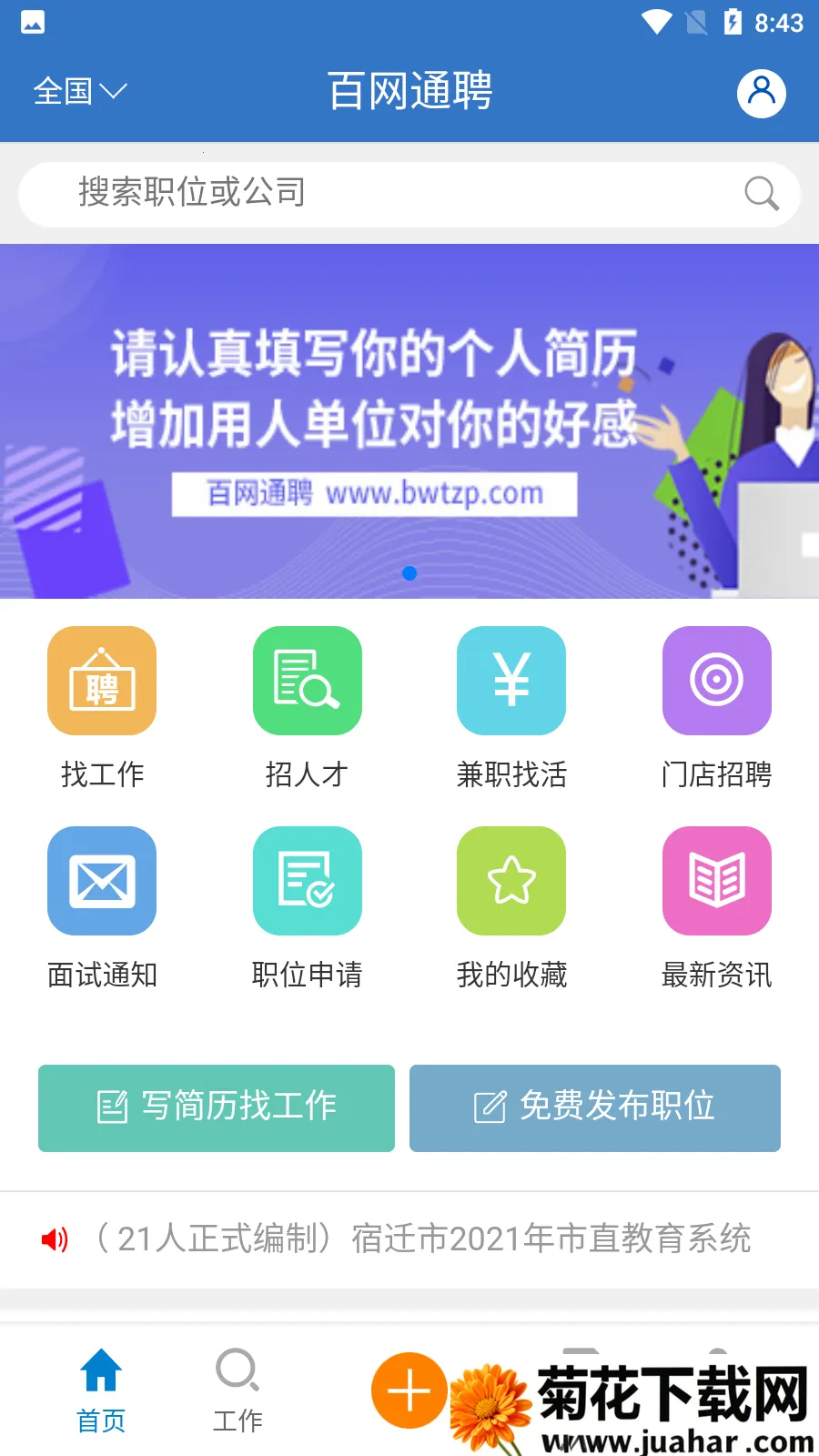Image resolution: width=819 pixels, height=1456 pixels.
Task: Open the 宿迁市2021 announcement ticker
Action: [x=423, y=1239]
